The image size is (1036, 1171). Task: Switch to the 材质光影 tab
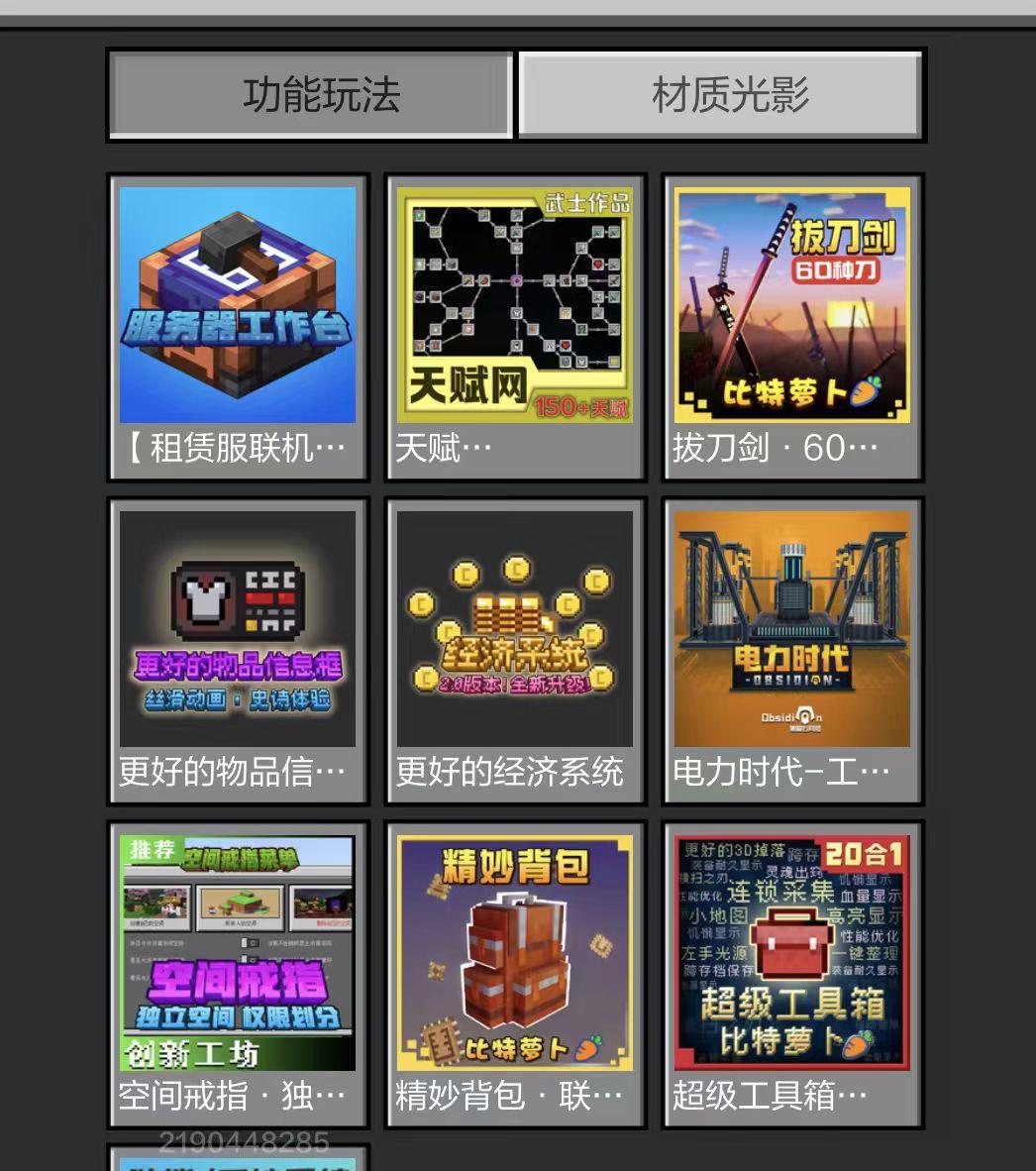coord(720,94)
